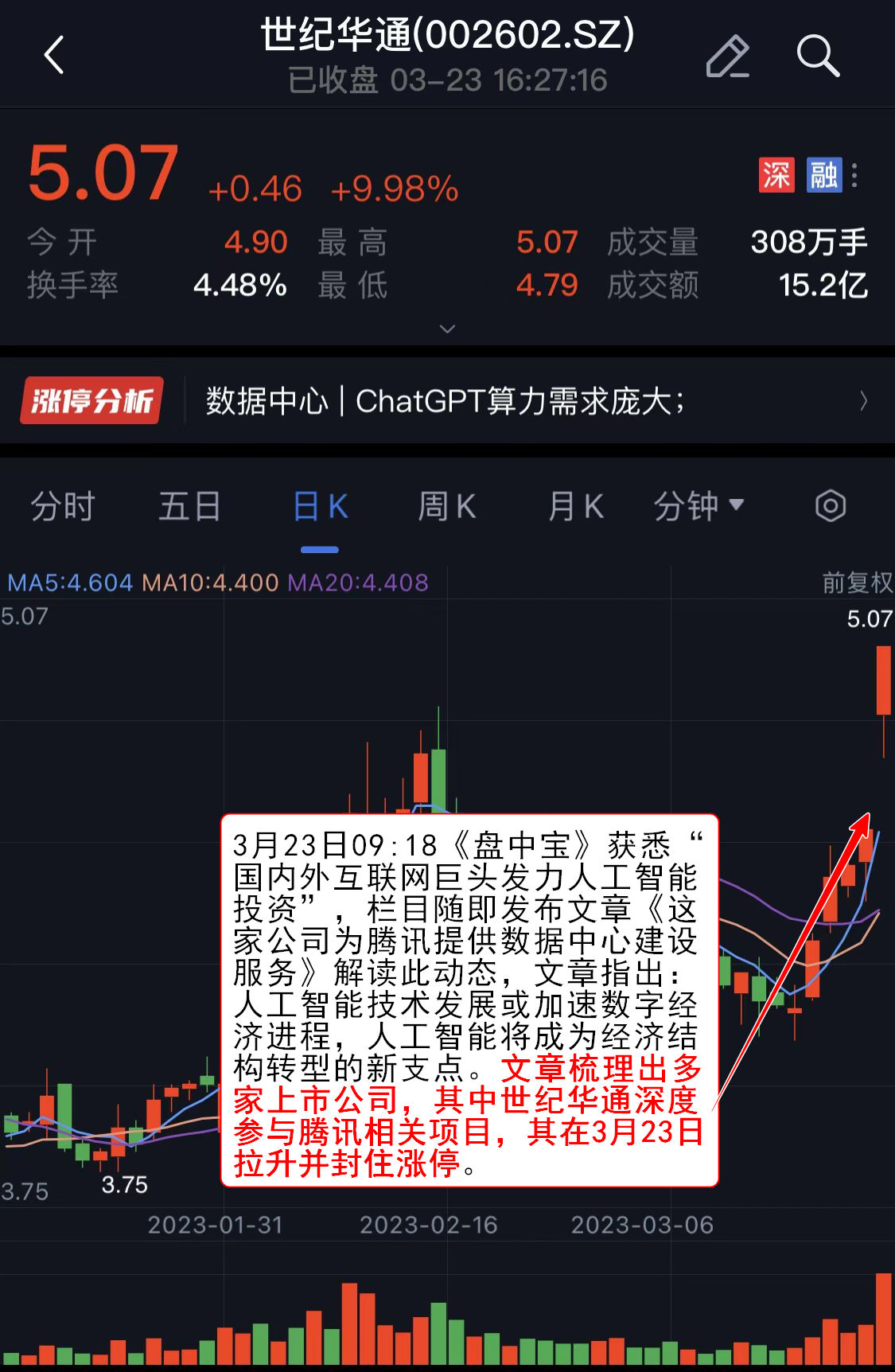Tap the pencil edit icon

pyautogui.click(x=727, y=57)
